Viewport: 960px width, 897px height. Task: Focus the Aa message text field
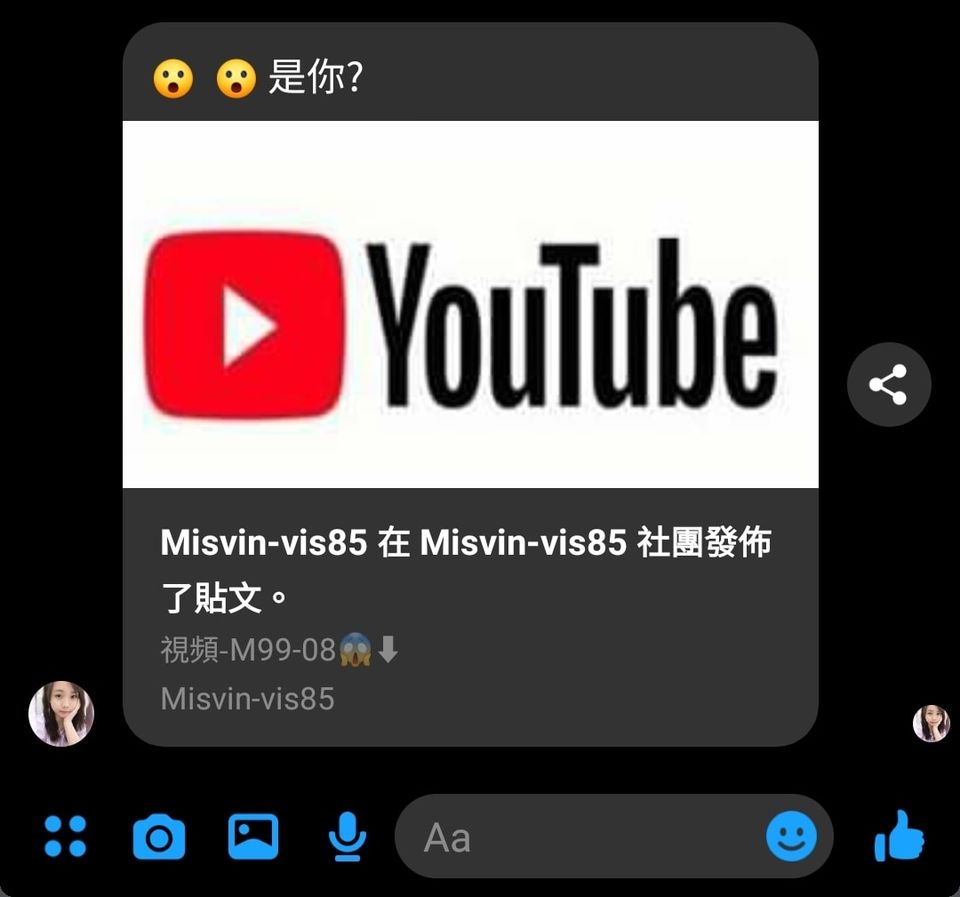[580, 837]
